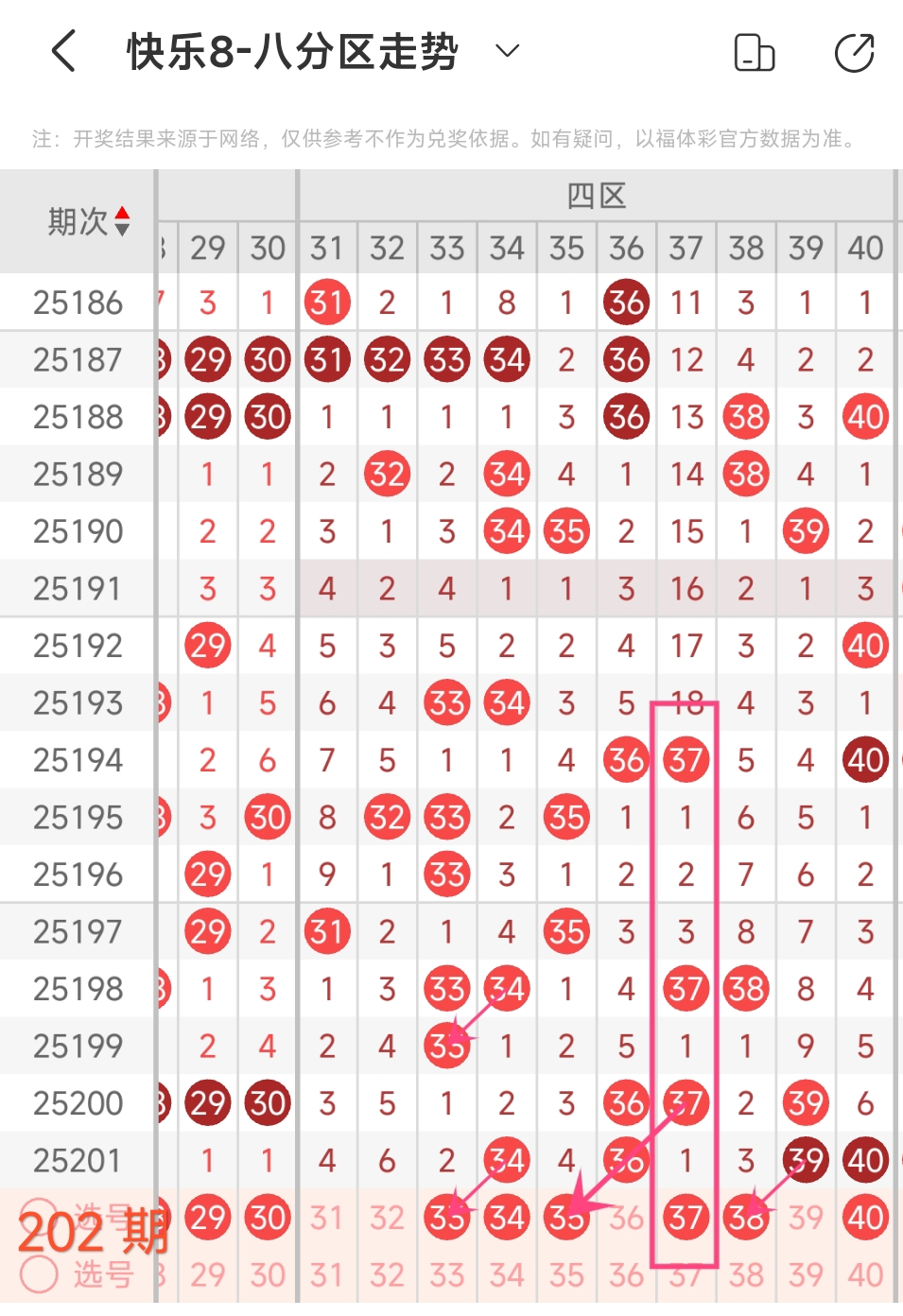
Task: Select the radio circle beside bottom 选号 row
Action: (39, 1273)
